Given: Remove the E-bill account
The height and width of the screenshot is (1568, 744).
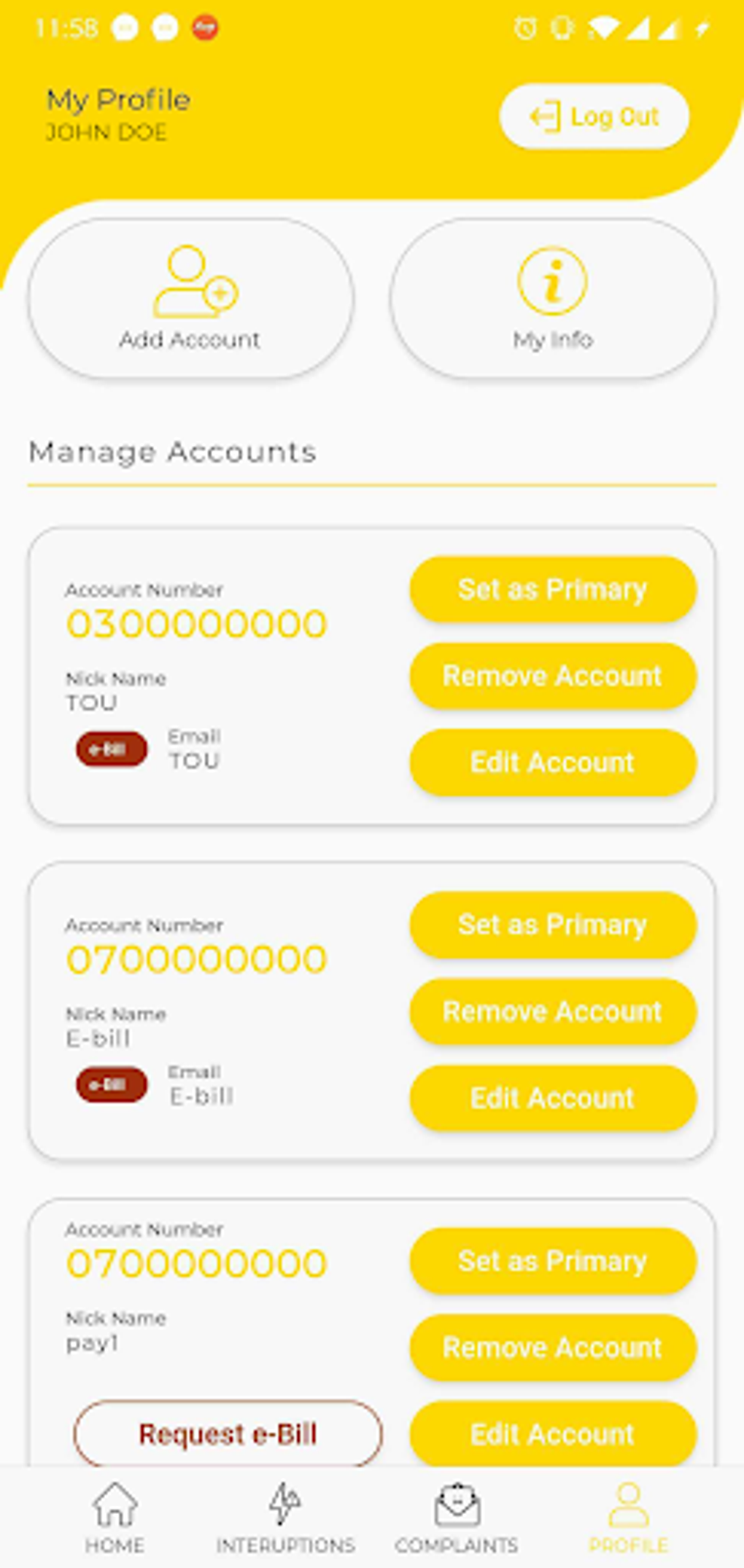Looking at the screenshot, I should (552, 1011).
